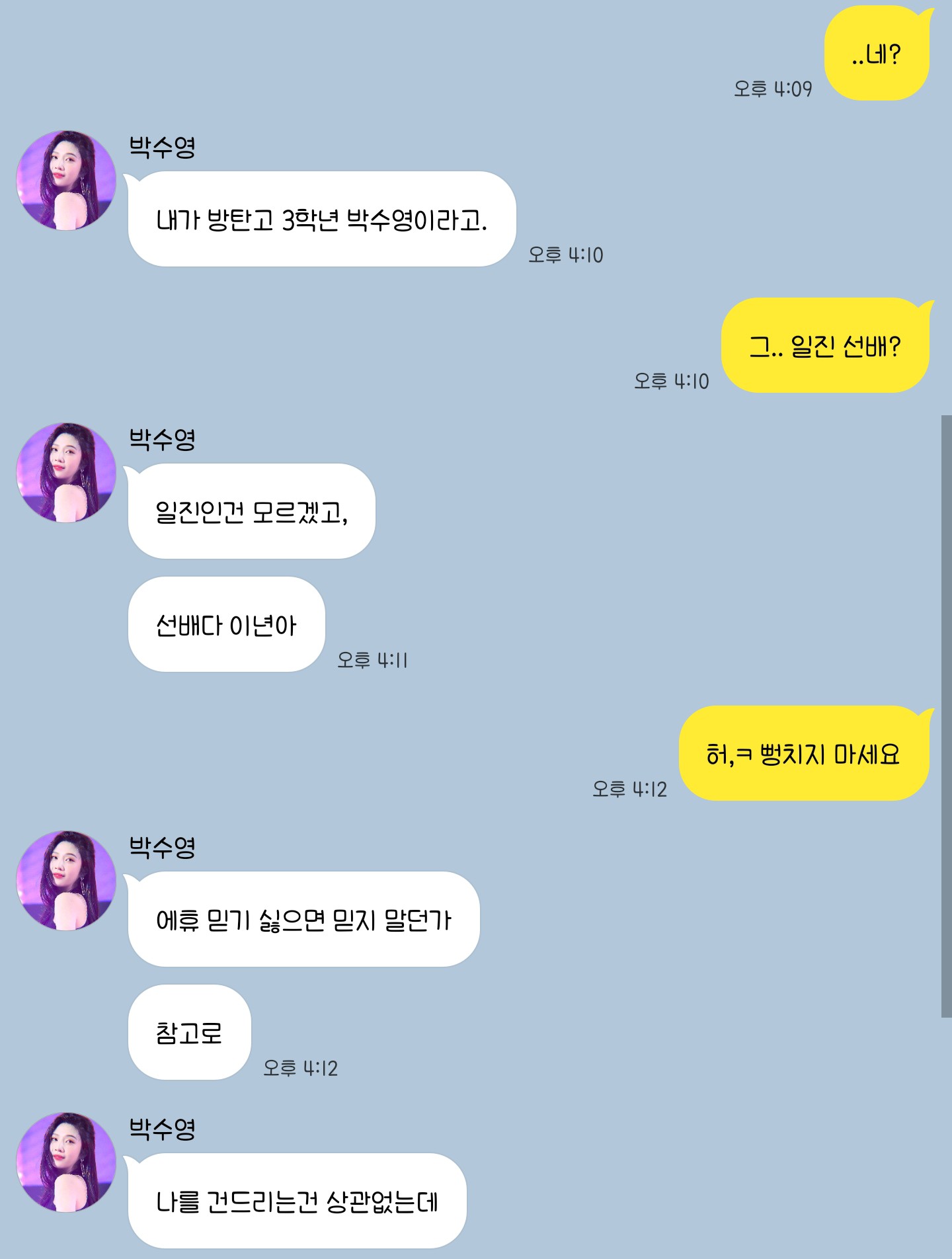View 박수영's profile picture by "나를 건드리는건" message
Viewport: 952px width, 1259px height.
tap(66, 1162)
